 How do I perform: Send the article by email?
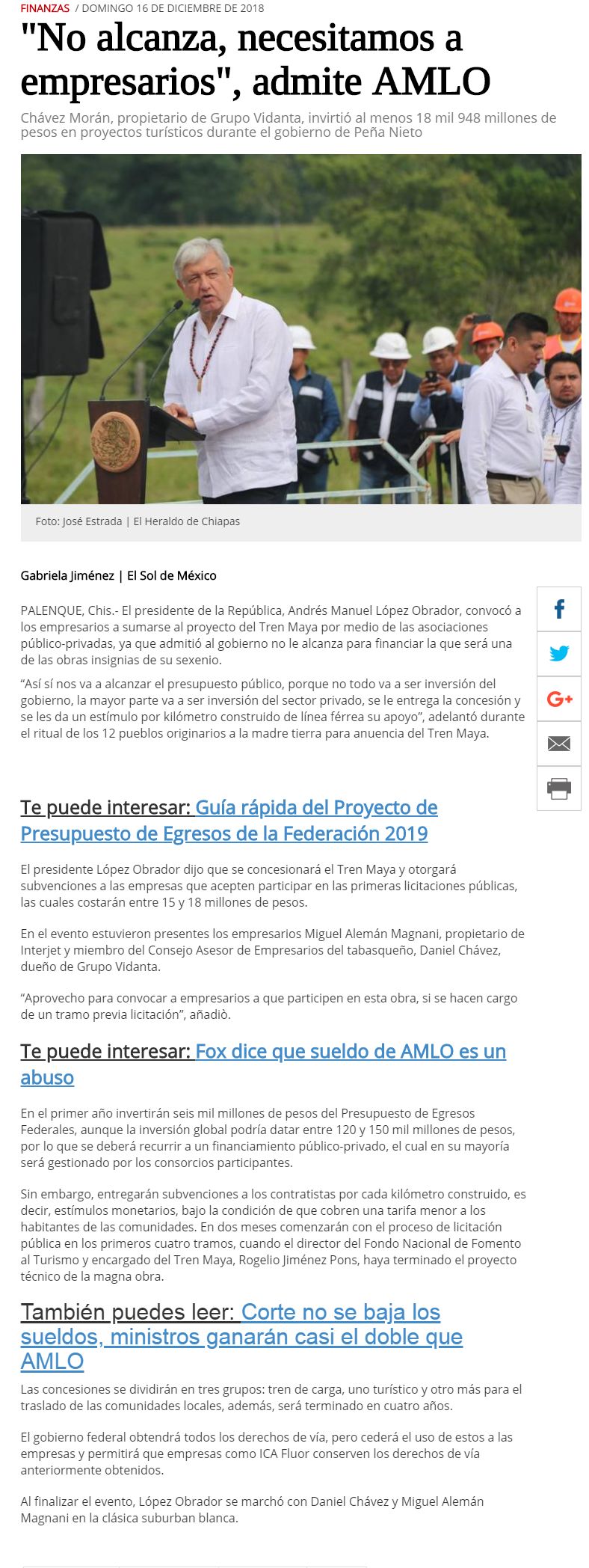(559, 744)
